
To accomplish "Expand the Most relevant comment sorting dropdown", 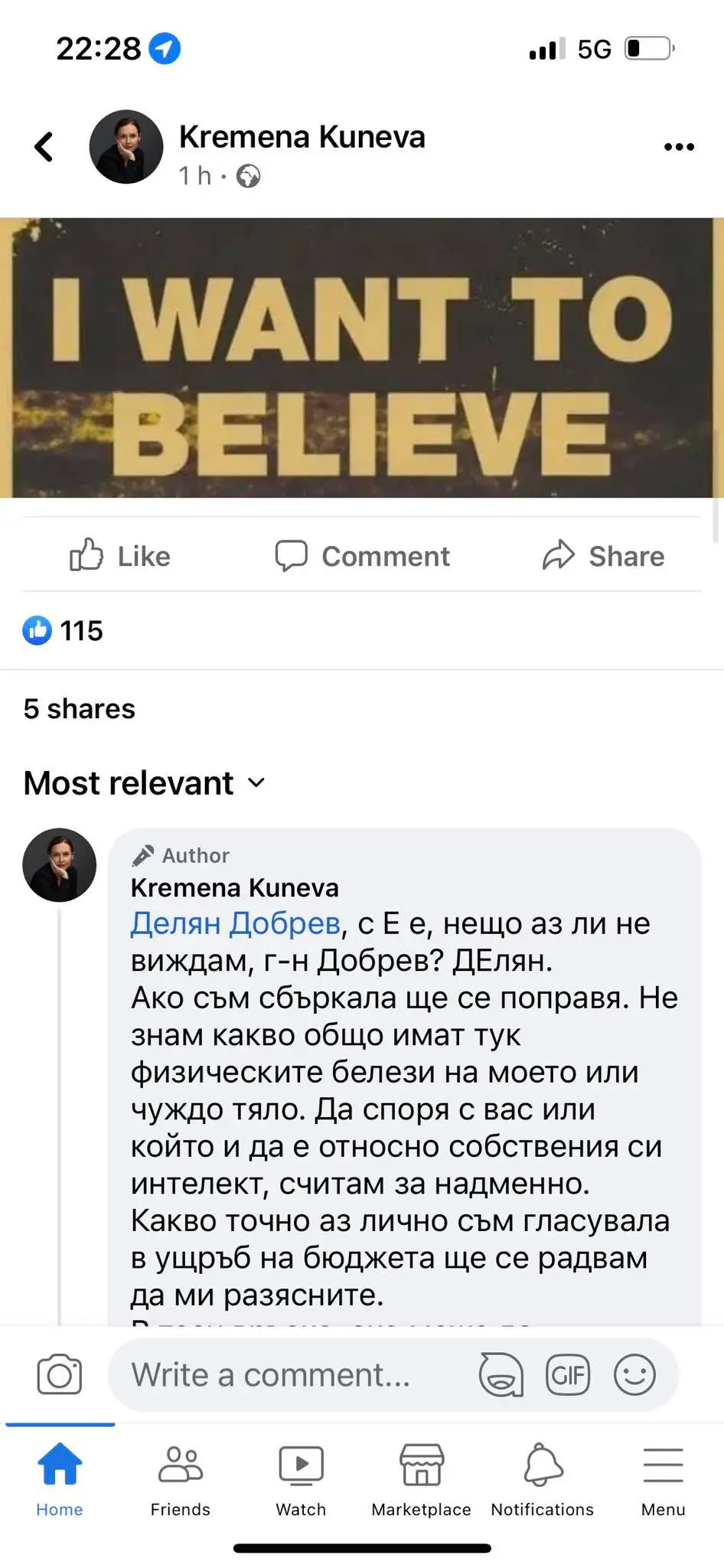I will pos(145,783).
